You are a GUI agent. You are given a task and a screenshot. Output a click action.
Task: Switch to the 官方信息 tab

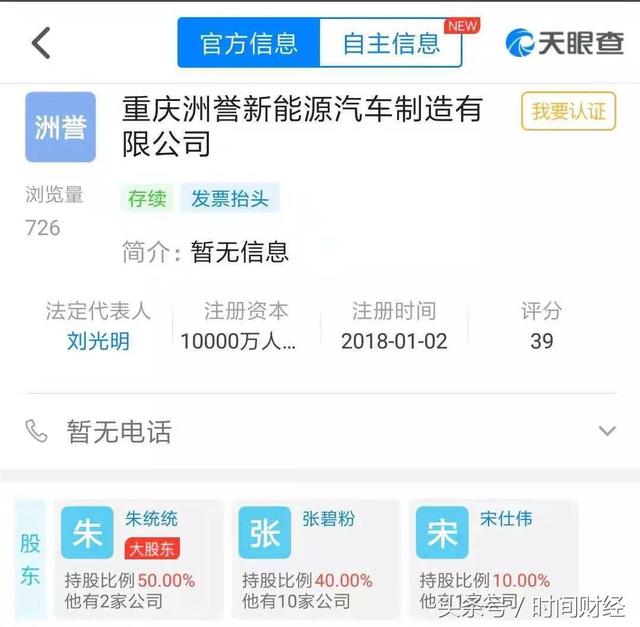[249, 43]
